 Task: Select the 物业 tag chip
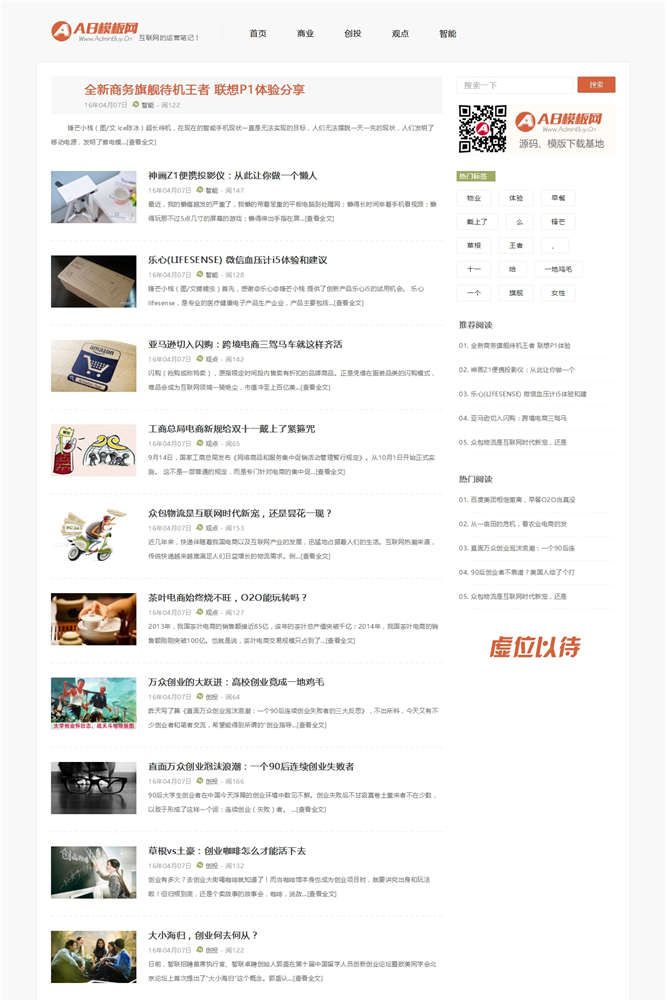474,198
